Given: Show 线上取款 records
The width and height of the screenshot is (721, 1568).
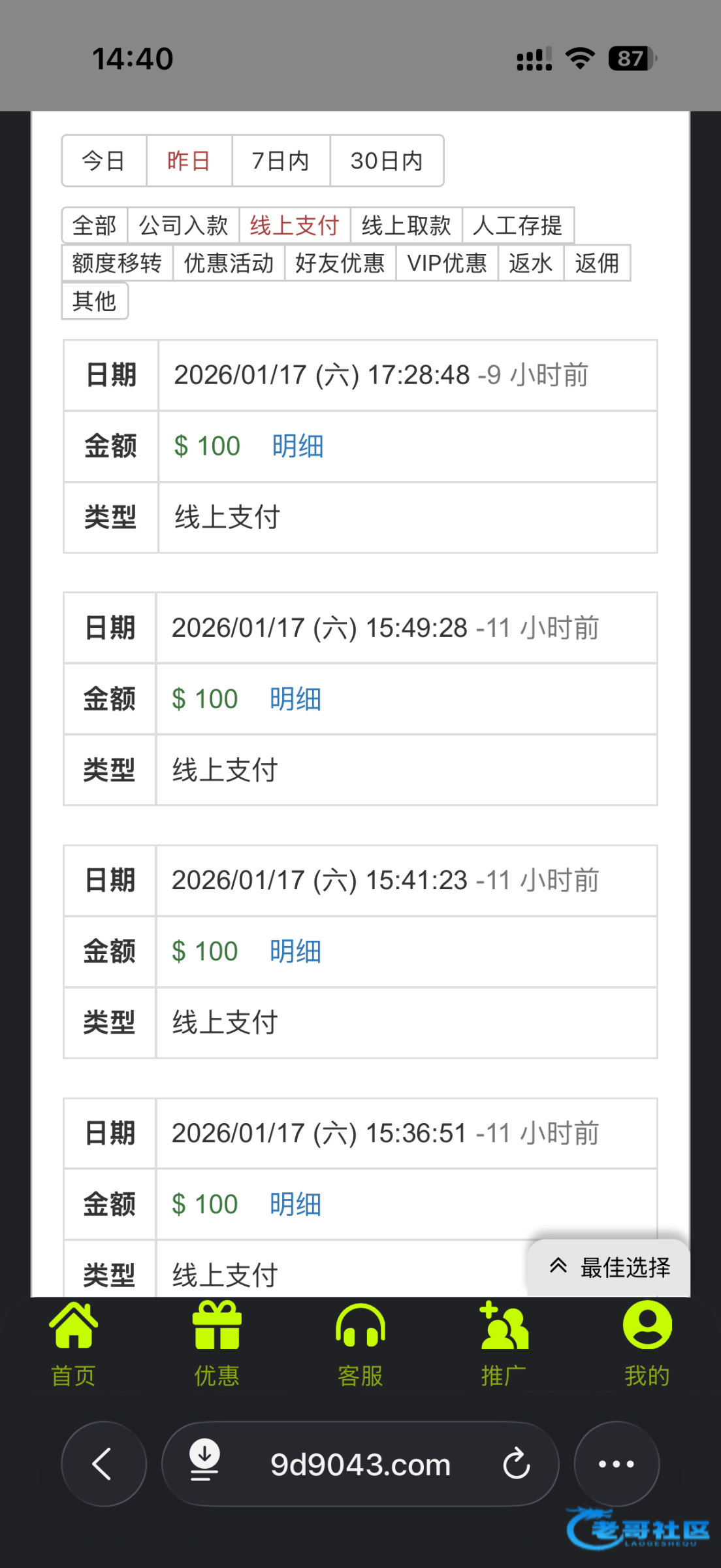Looking at the screenshot, I should click(406, 225).
